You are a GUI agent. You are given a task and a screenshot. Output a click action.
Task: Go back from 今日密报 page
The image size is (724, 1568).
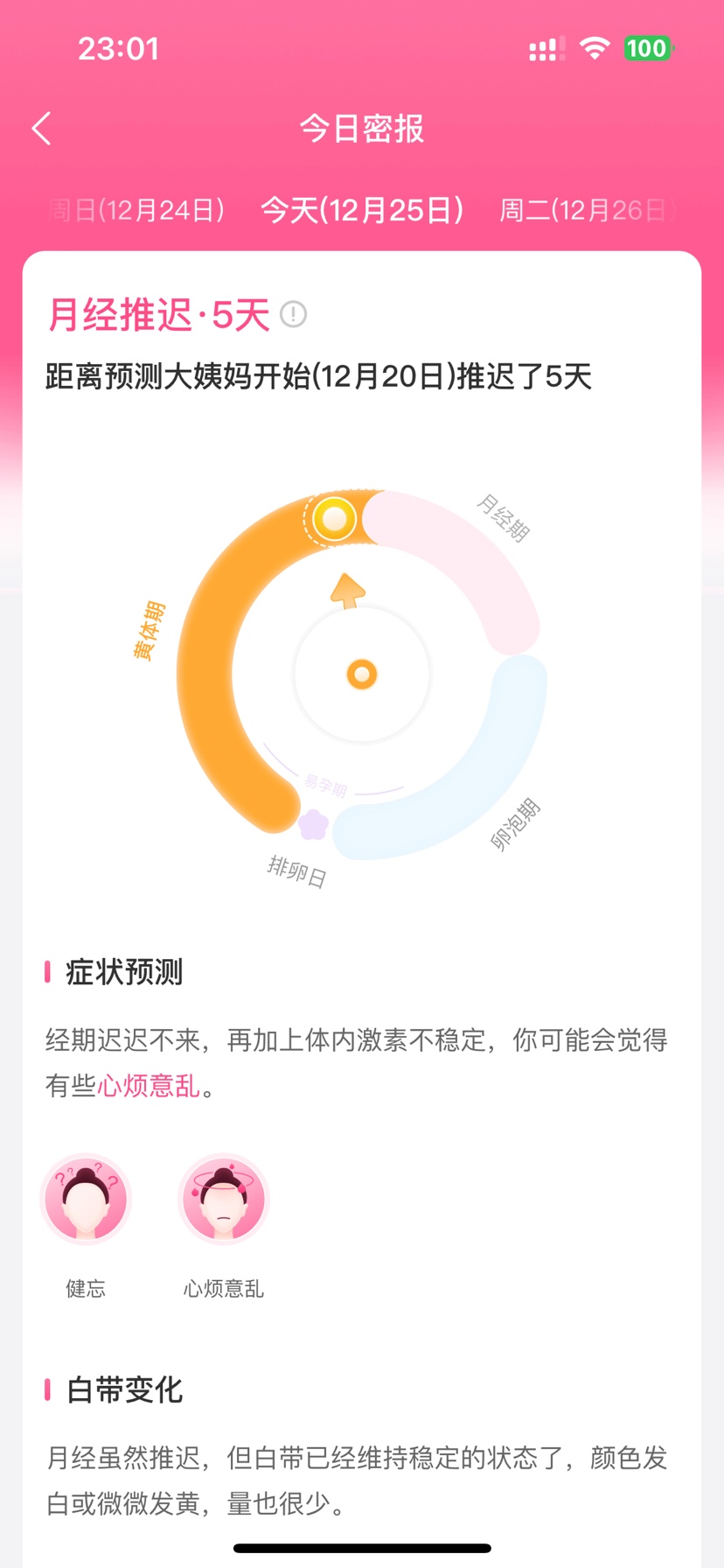[x=41, y=129]
